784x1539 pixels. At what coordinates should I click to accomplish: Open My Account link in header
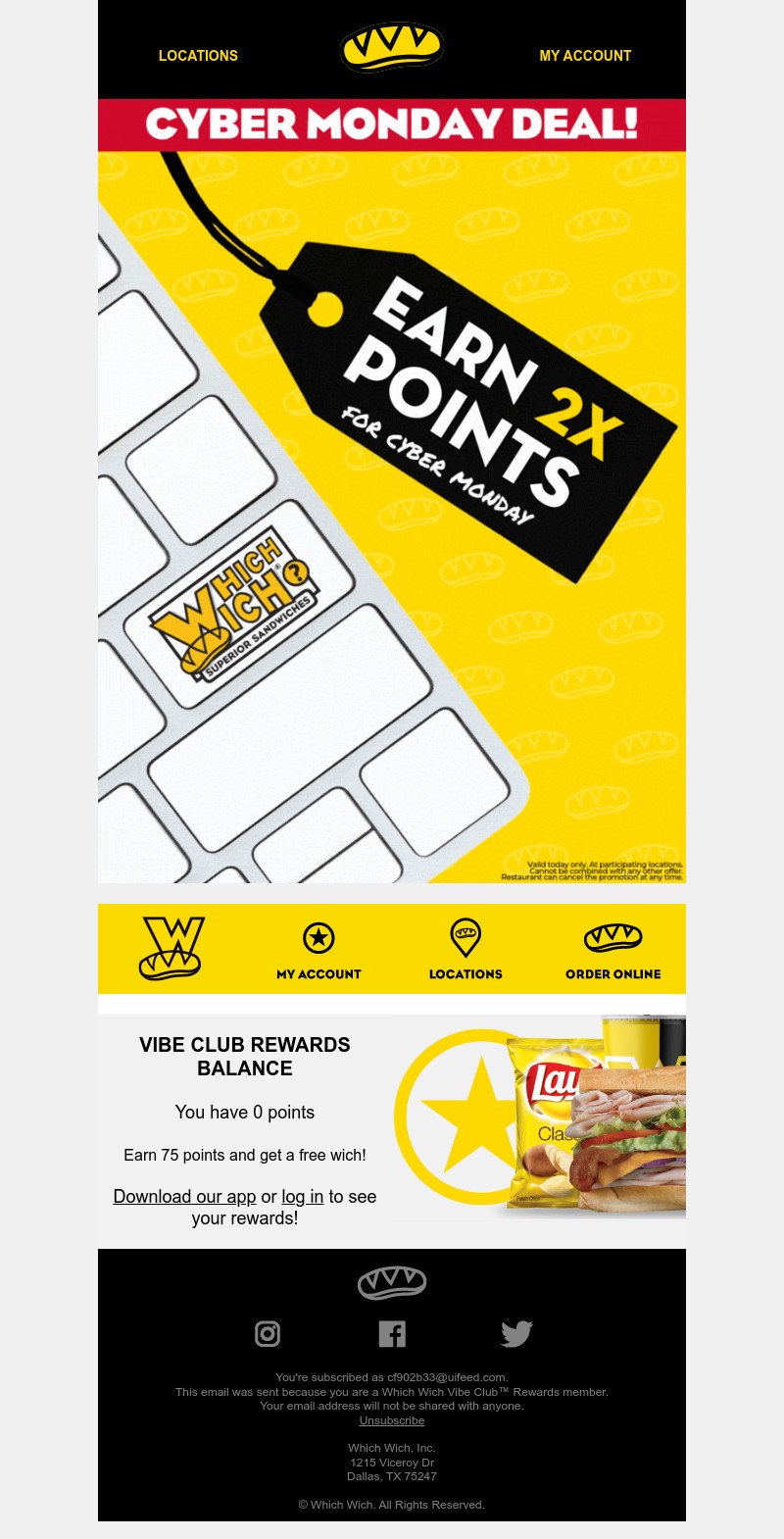[x=585, y=56]
